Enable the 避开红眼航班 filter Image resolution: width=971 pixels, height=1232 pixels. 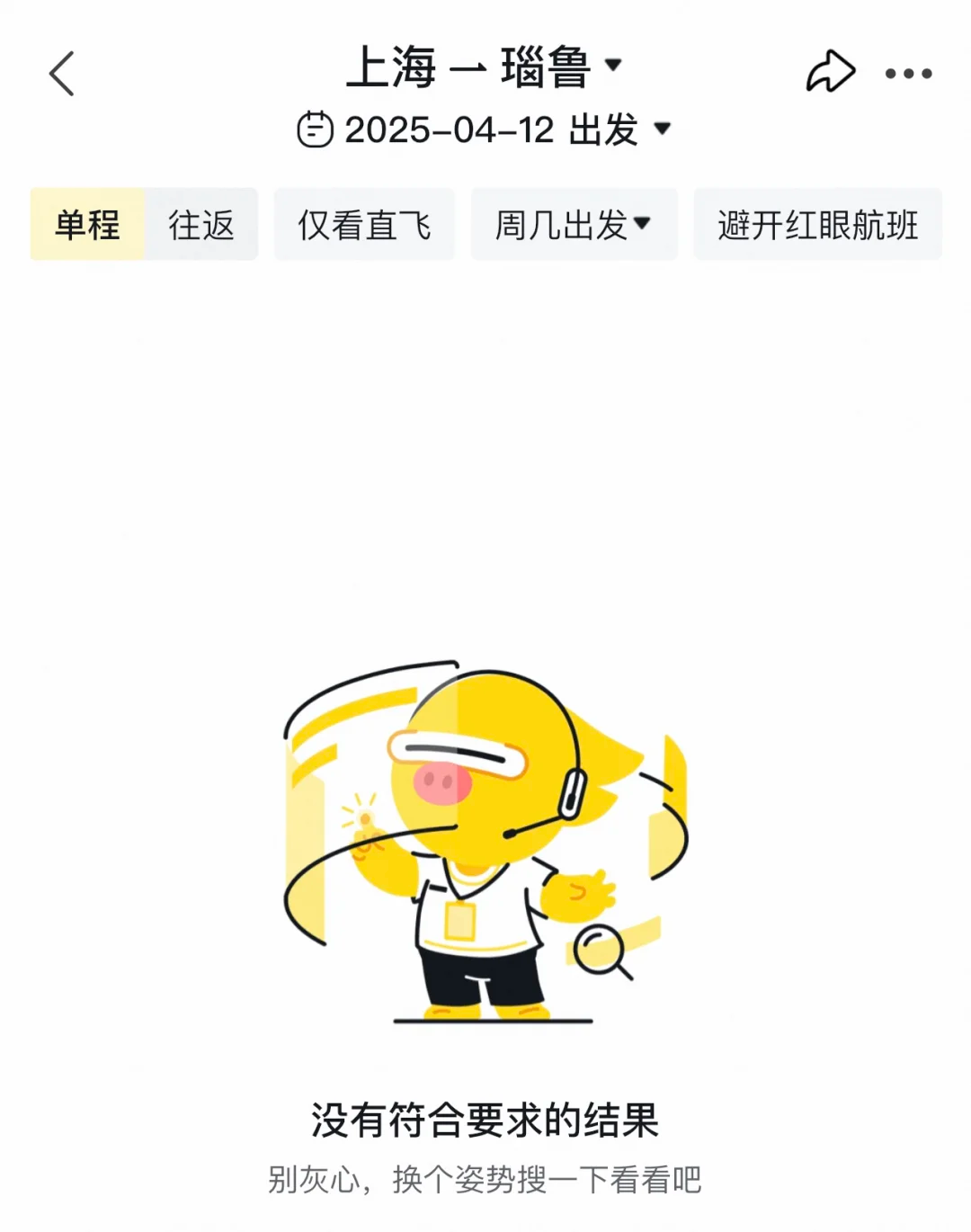point(817,225)
